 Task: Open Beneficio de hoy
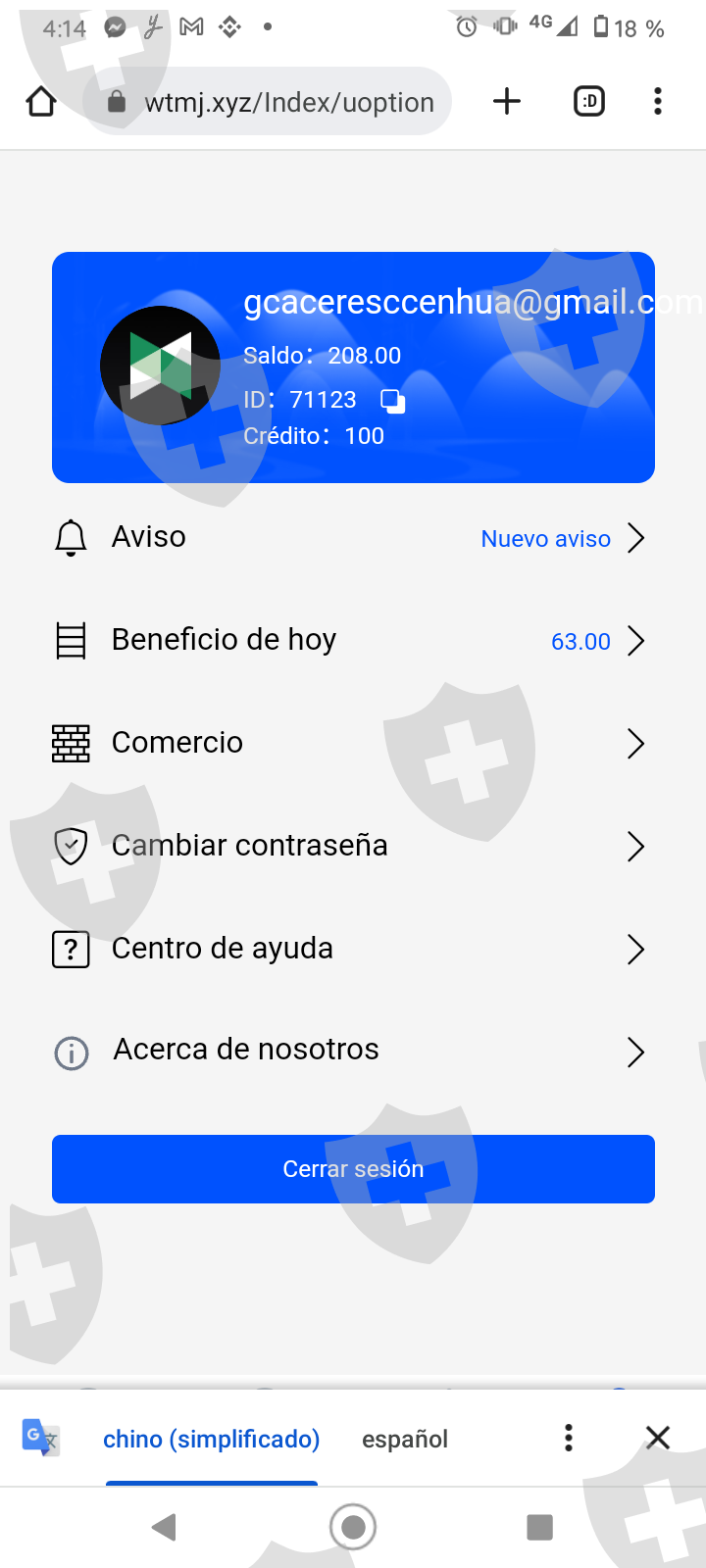(x=353, y=641)
